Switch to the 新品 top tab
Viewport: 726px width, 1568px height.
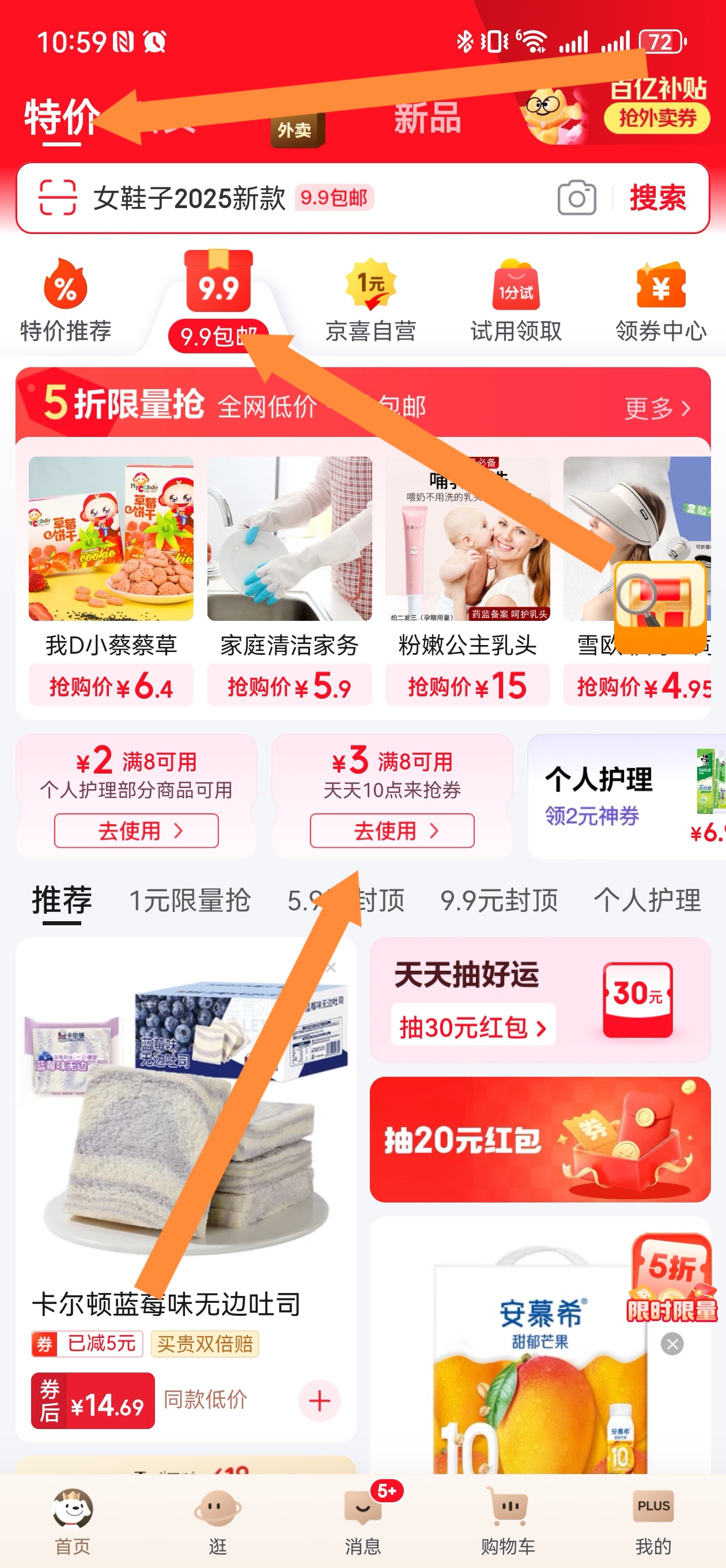427,118
